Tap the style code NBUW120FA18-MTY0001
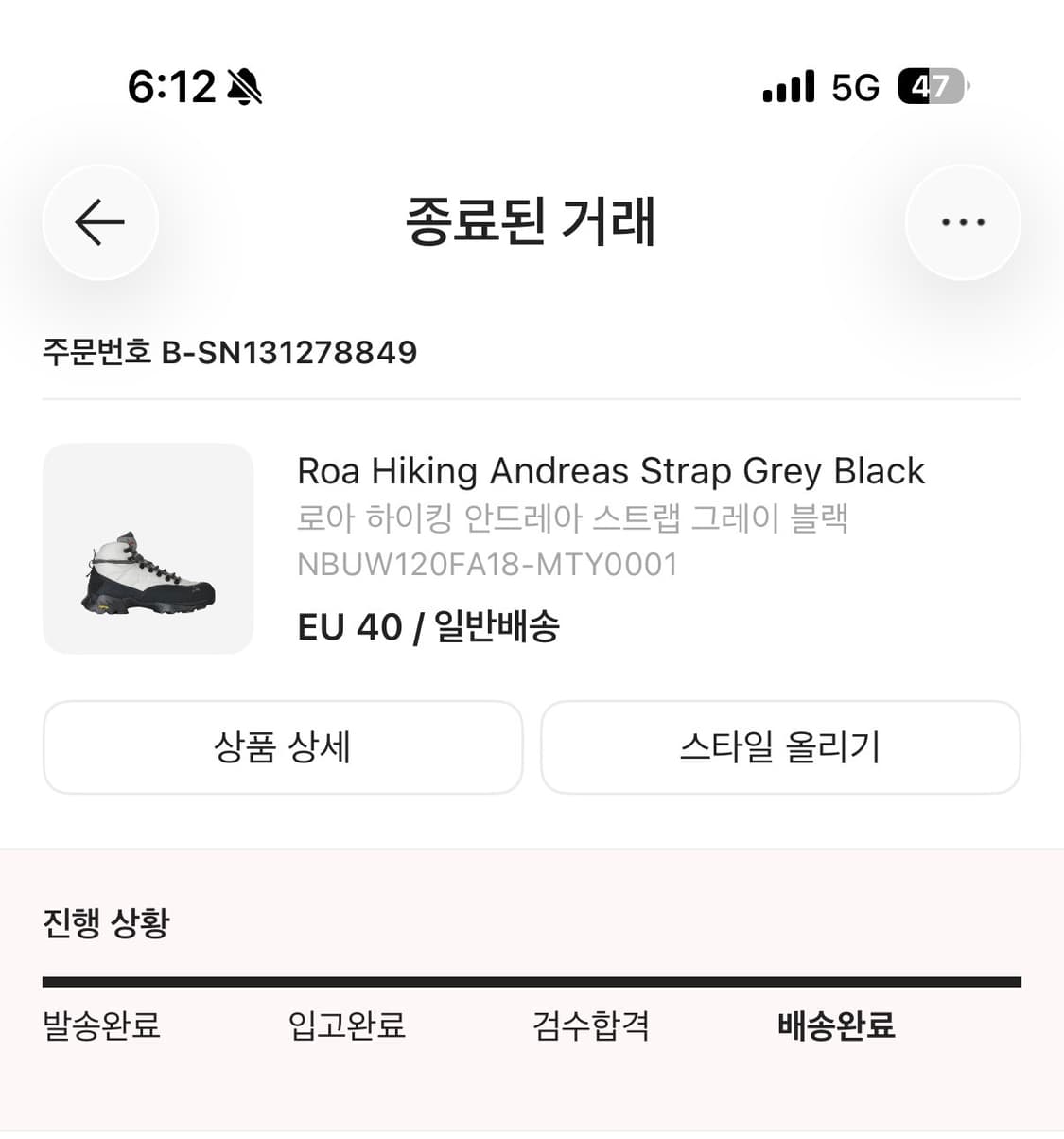The image size is (1064, 1139). (x=487, y=564)
